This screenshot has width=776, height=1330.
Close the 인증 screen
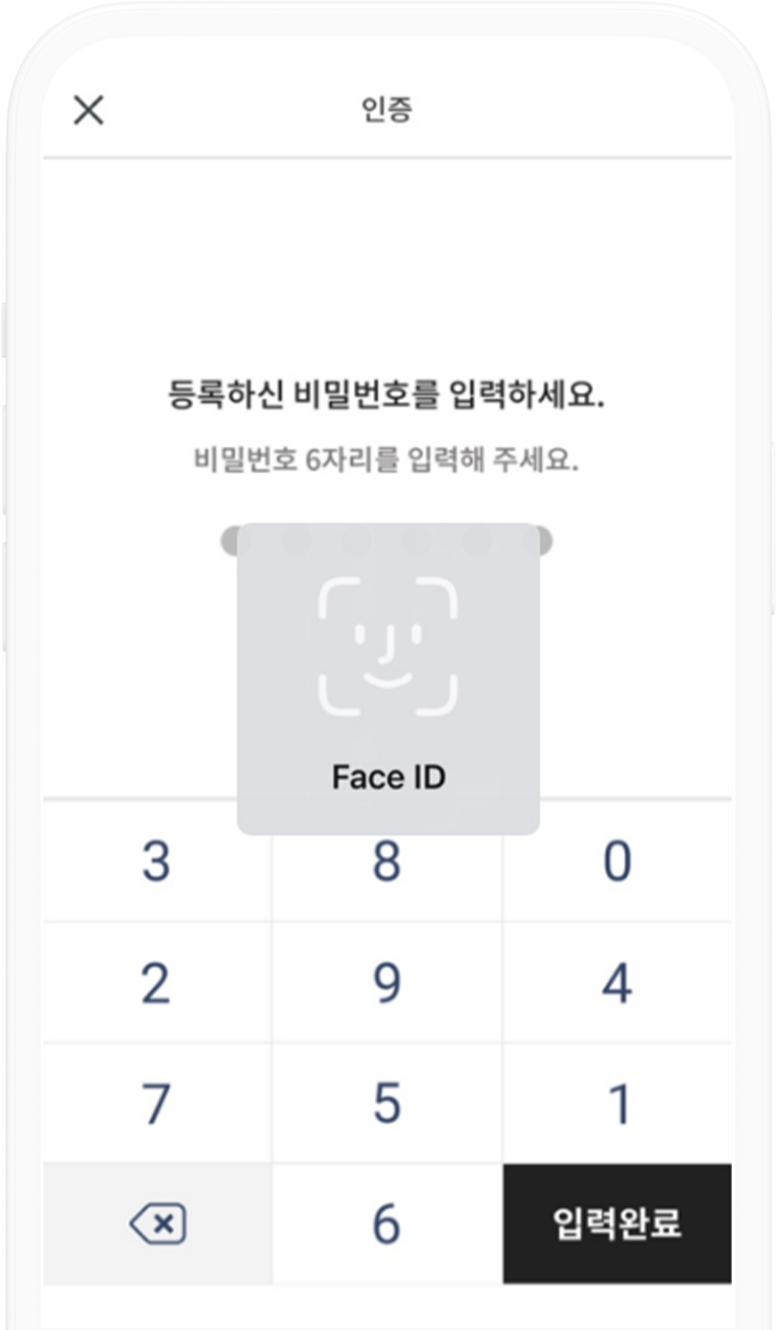pos(89,110)
